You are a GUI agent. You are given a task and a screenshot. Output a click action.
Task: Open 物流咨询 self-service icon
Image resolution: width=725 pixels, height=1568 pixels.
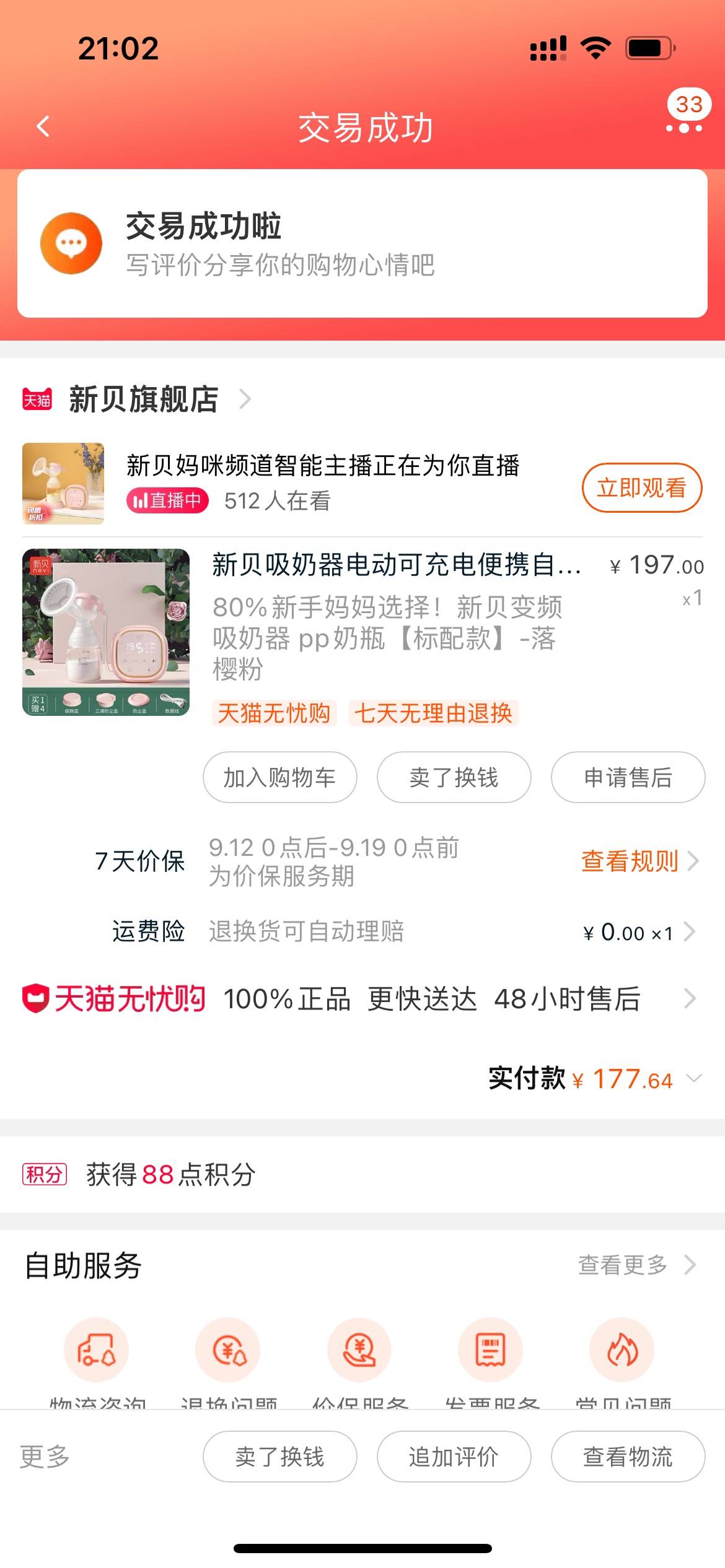click(x=97, y=1350)
